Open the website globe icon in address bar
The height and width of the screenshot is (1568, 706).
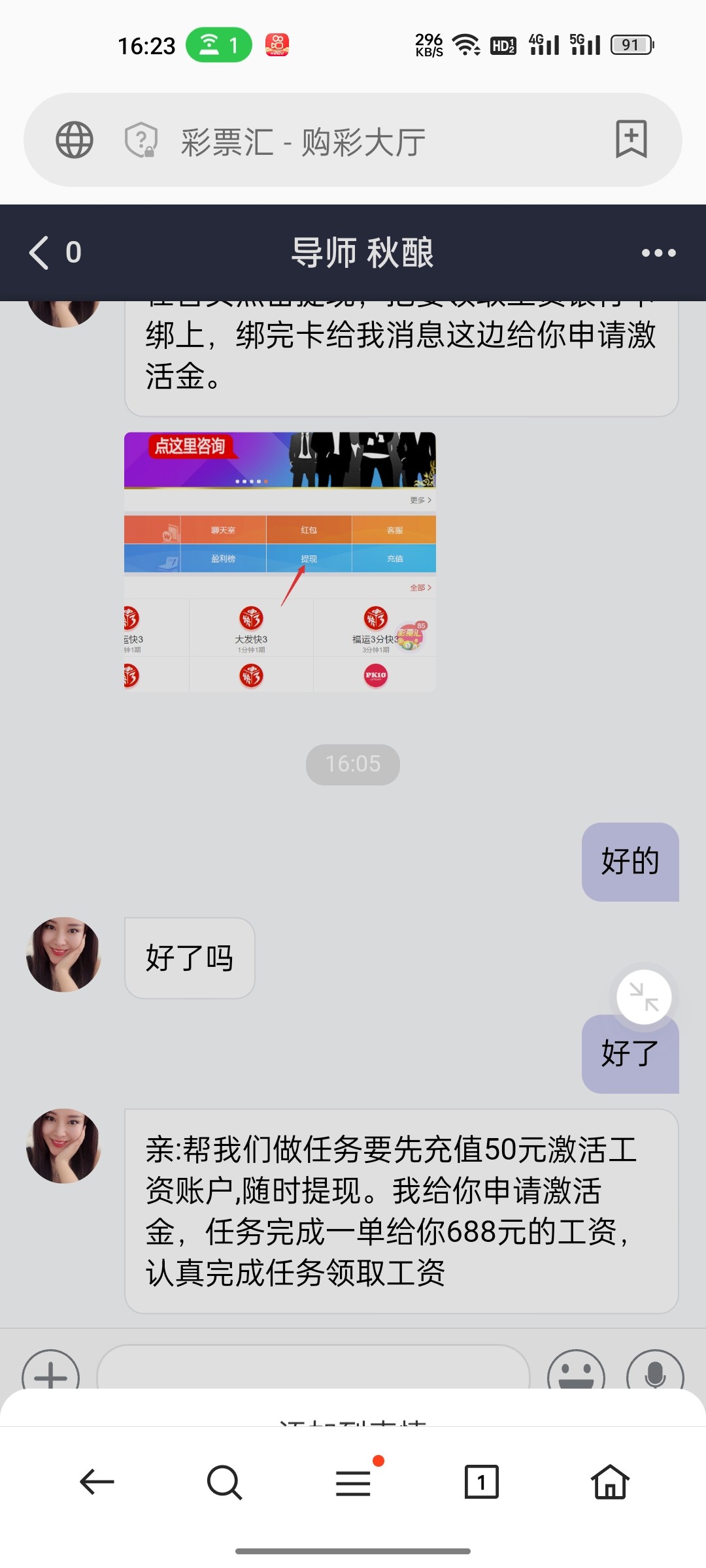point(74,139)
